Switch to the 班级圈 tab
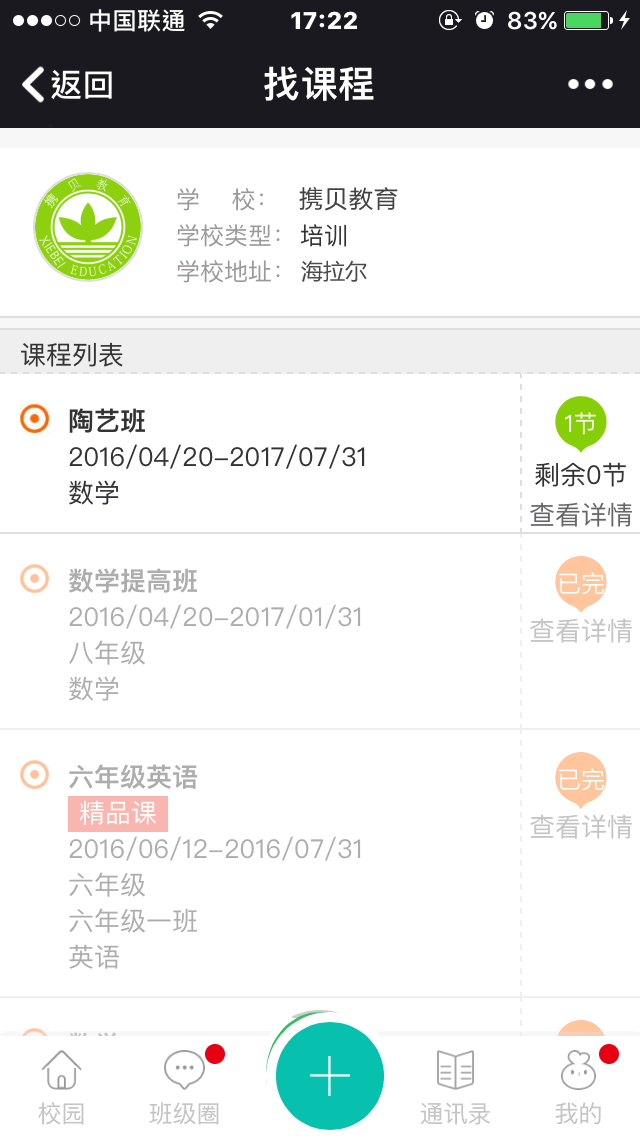Screen dimensions: 640x1136 tap(185, 1087)
